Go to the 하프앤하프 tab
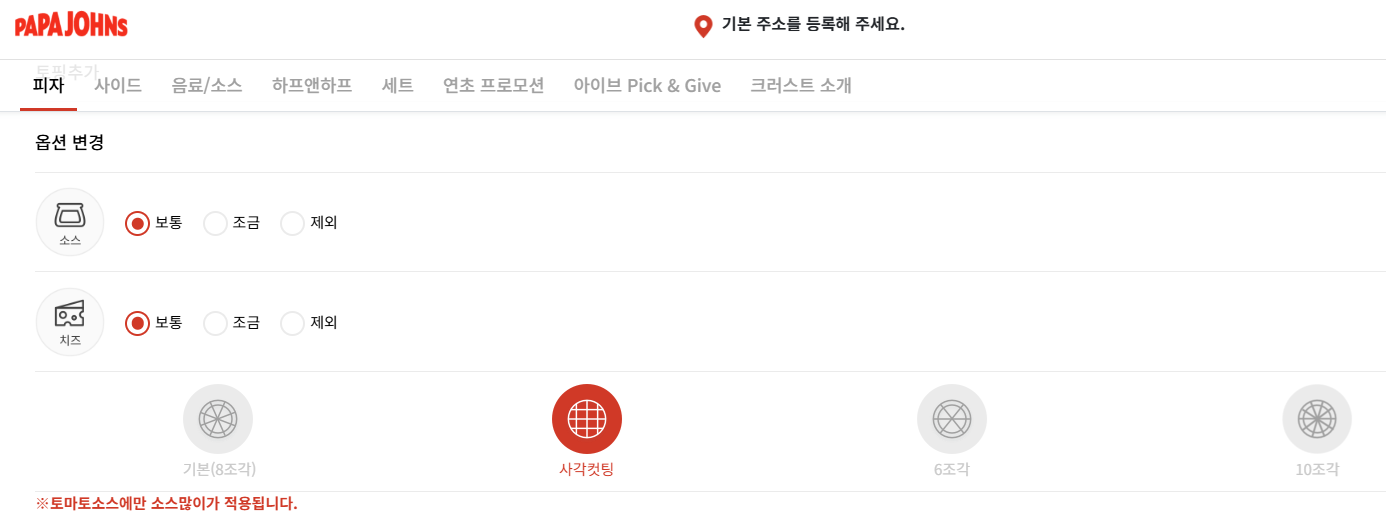Screen dimensions: 1386x526 click(312, 85)
